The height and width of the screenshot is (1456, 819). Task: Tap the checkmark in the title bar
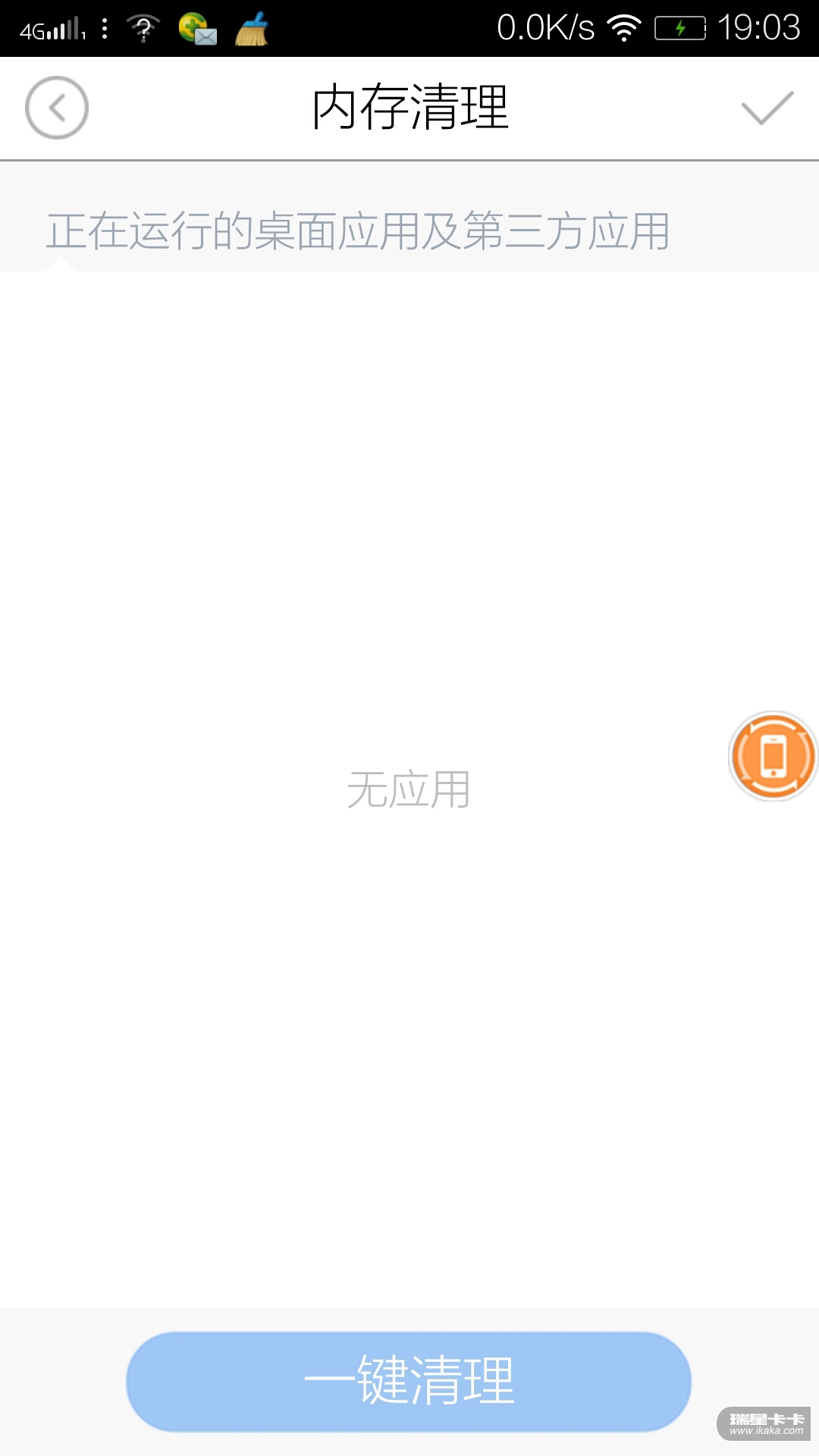767,108
